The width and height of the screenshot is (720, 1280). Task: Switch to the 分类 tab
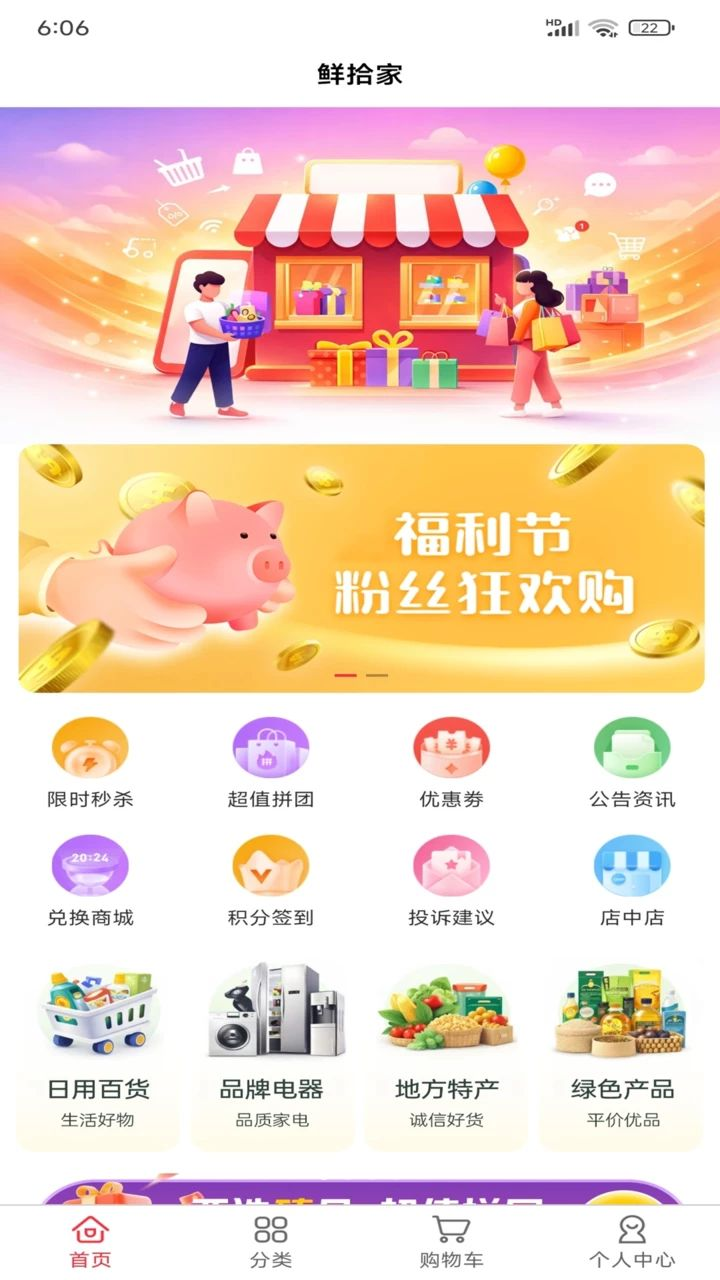click(x=271, y=1243)
